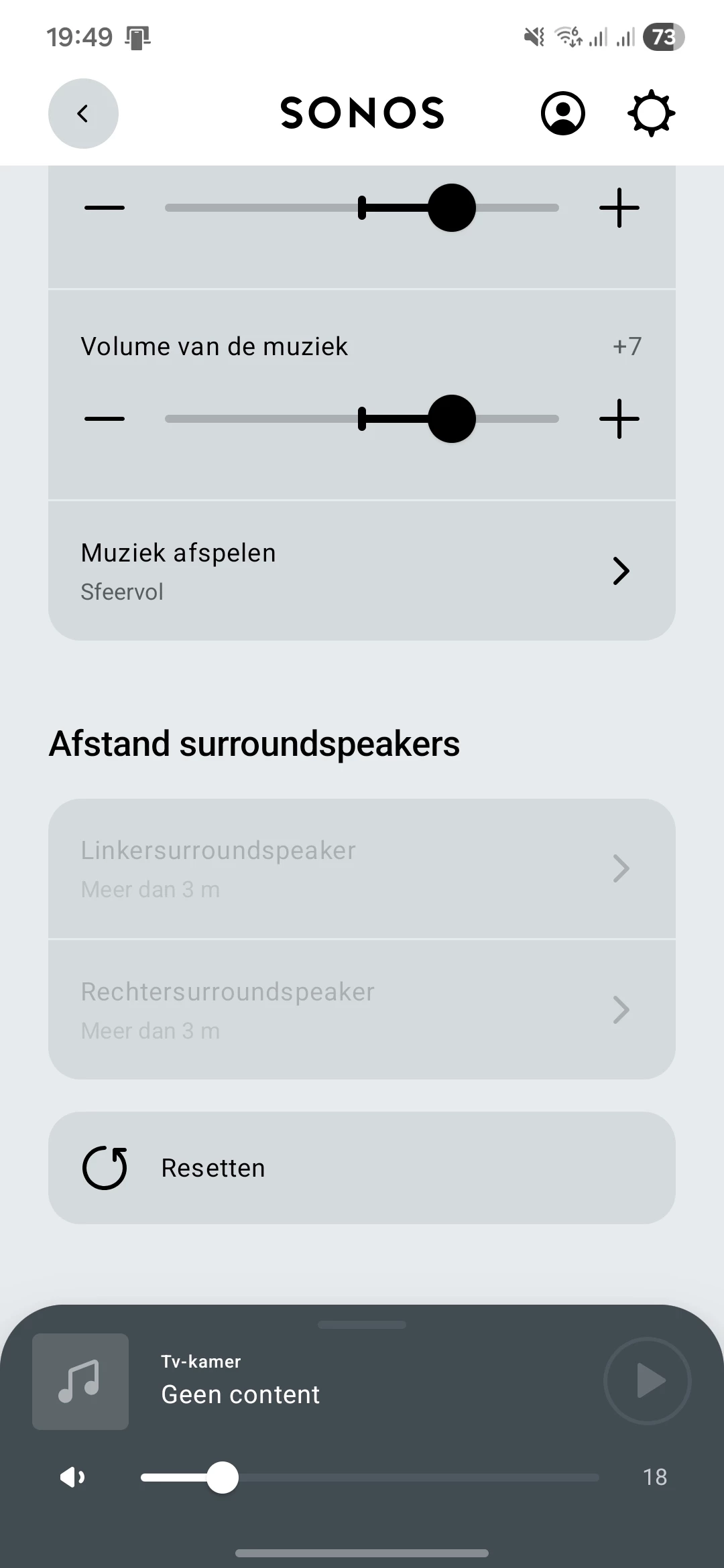The height and width of the screenshot is (1568, 724).
Task: Go back using the arrow button
Action: point(83,113)
